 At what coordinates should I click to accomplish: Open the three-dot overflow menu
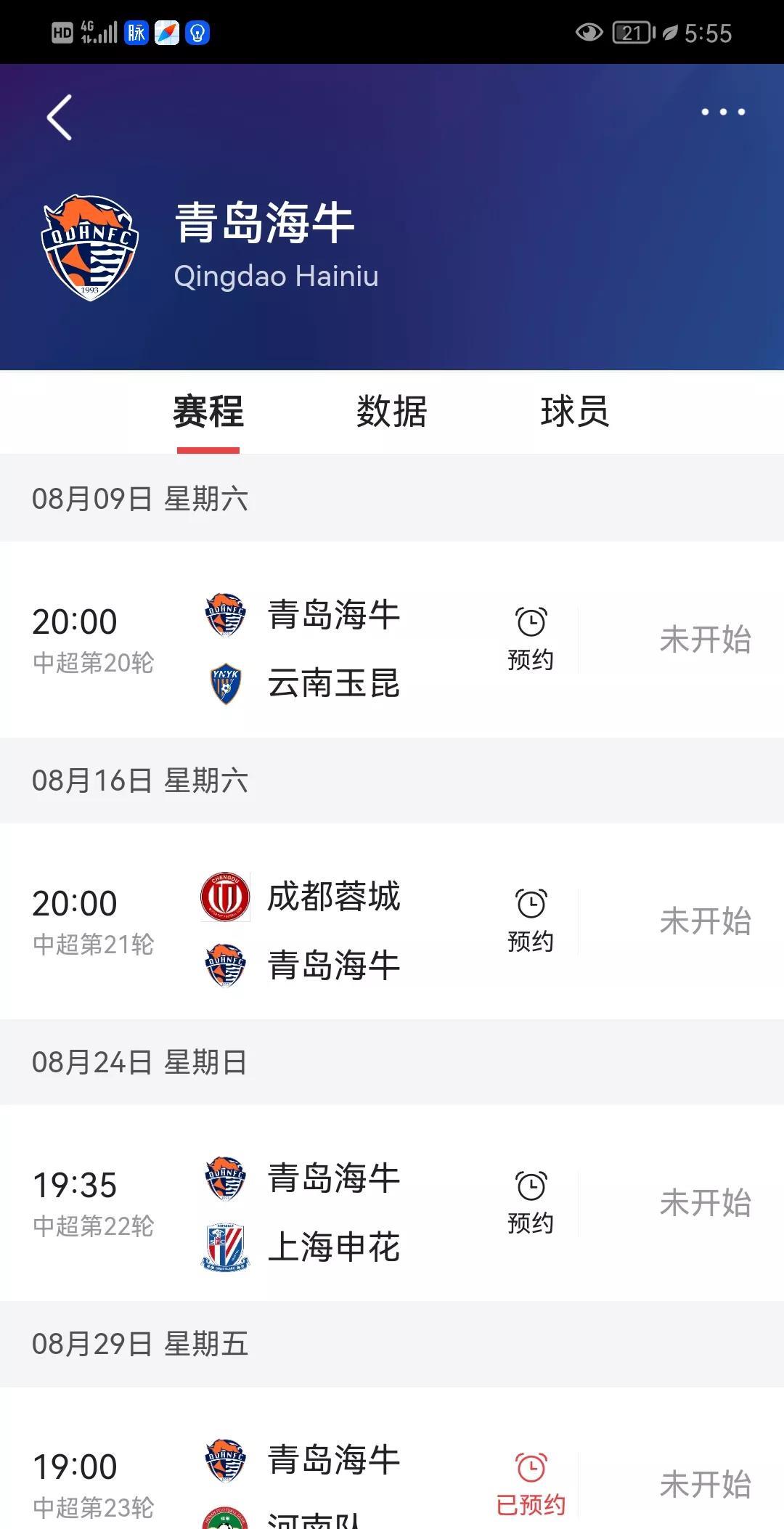coord(723,112)
